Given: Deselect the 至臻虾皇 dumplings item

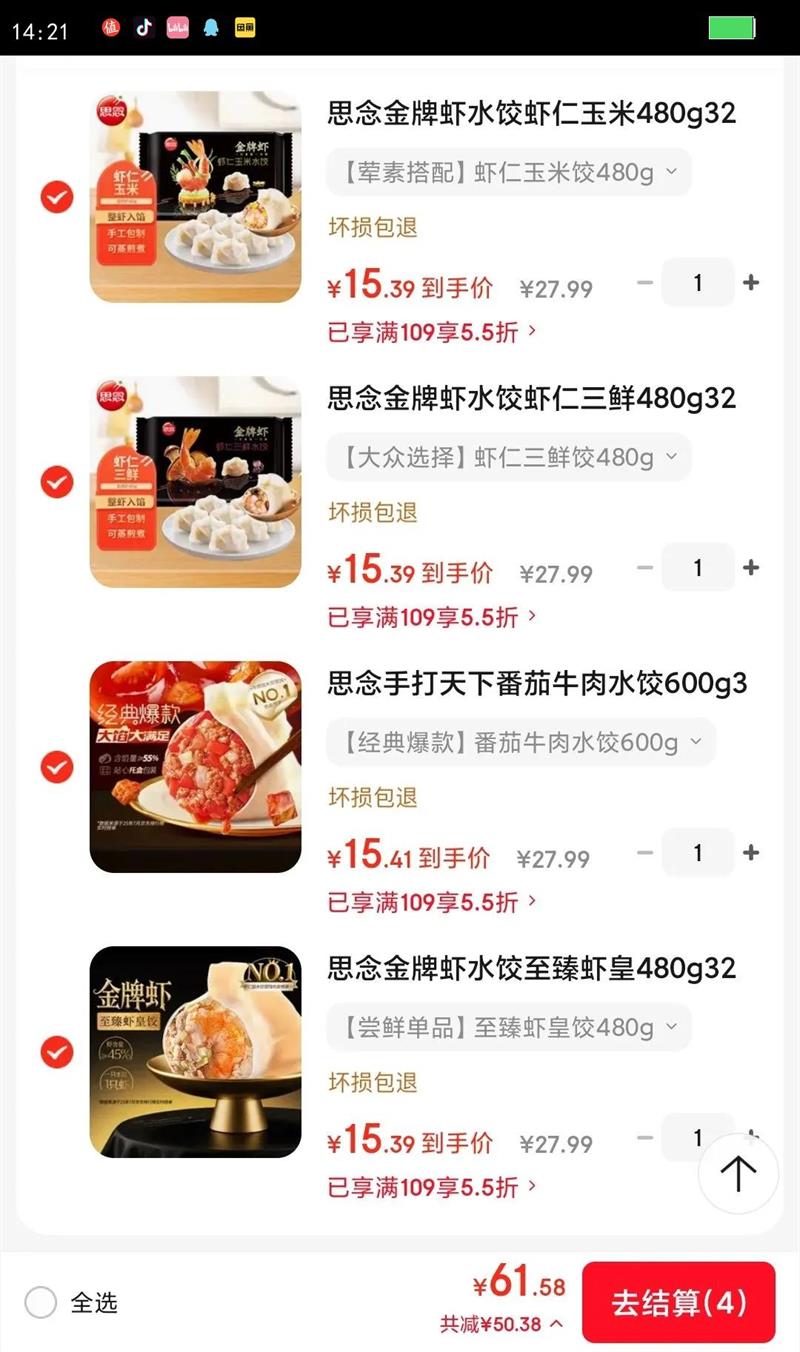Looking at the screenshot, I should coord(57,1052).
